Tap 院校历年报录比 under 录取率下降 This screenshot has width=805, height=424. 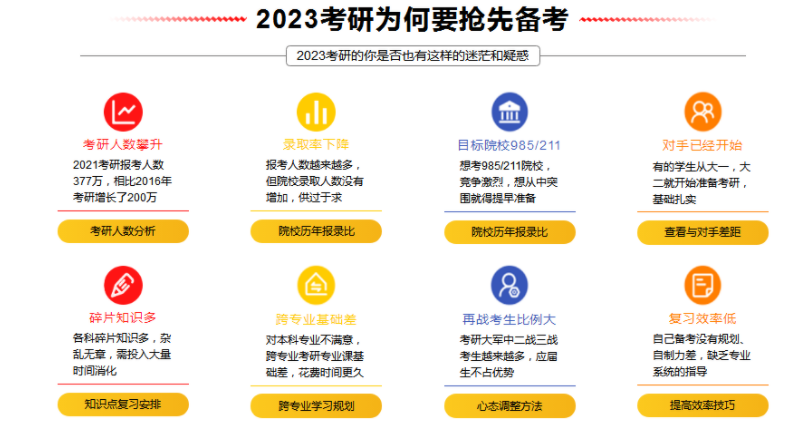316,232
